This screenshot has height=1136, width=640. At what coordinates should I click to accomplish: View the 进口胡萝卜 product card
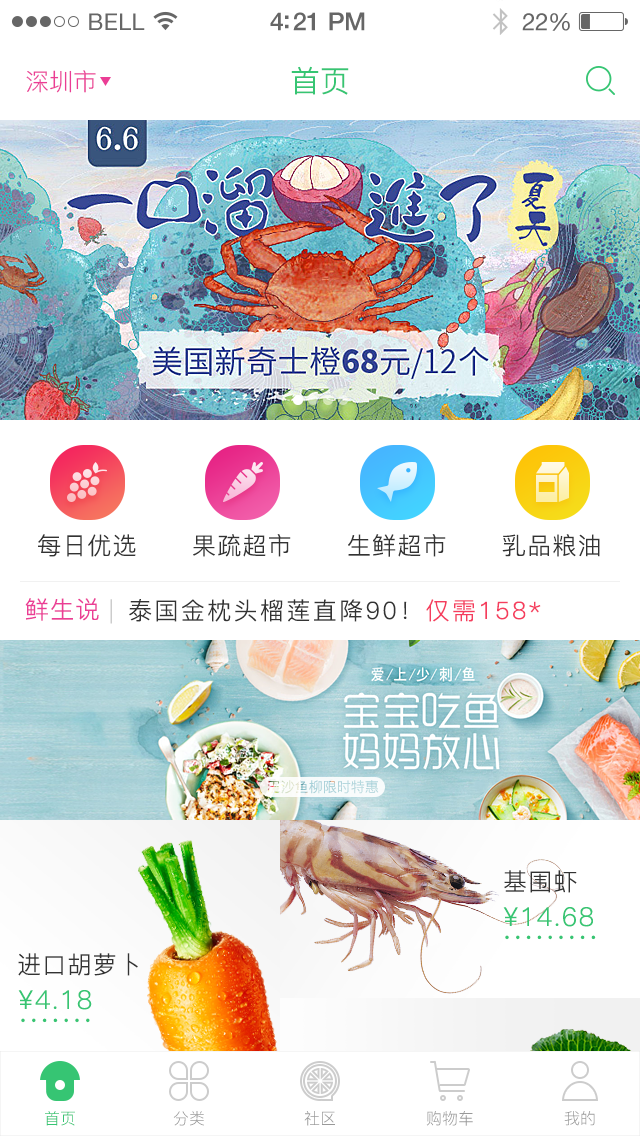tap(140, 935)
